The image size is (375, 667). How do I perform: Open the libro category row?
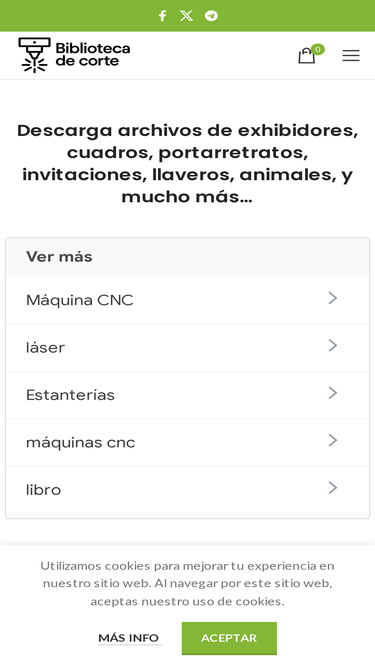(x=188, y=490)
